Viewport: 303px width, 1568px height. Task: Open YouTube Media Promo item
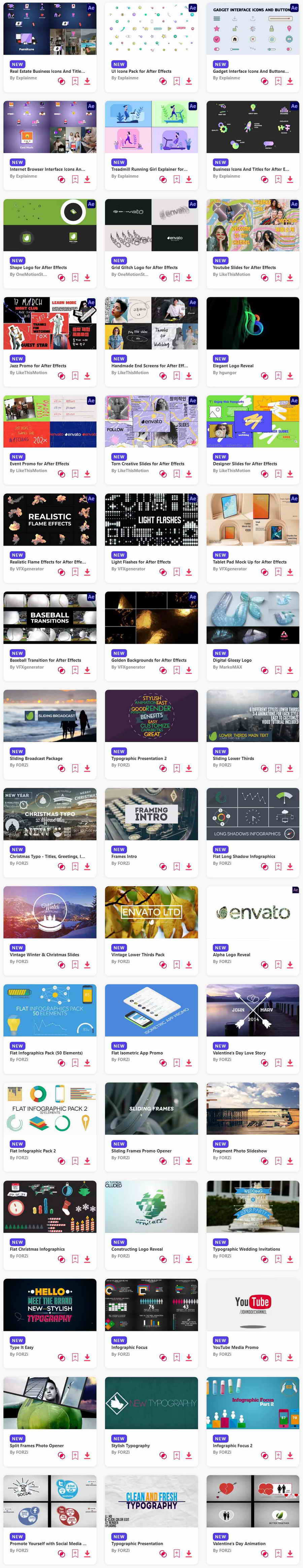pos(235,1347)
